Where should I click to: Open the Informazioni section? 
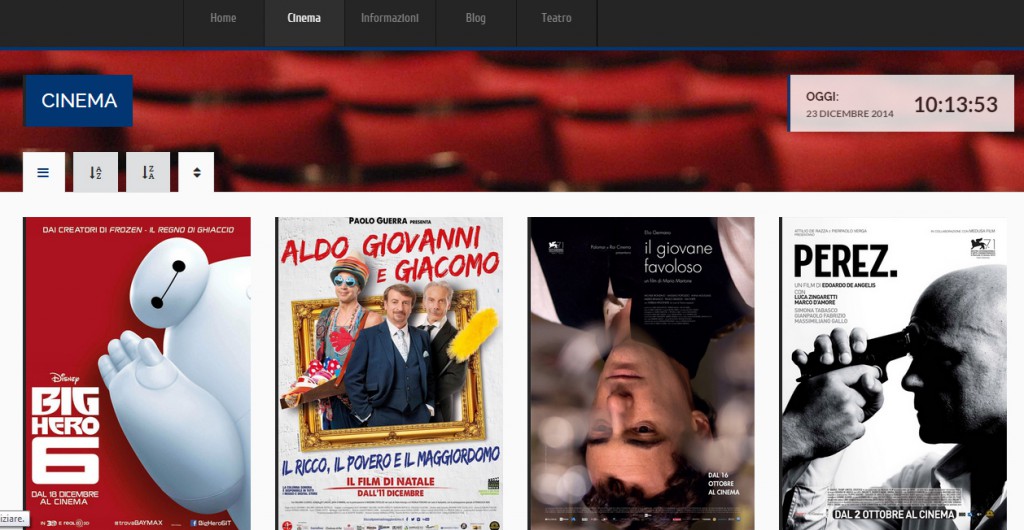[x=390, y=19]
